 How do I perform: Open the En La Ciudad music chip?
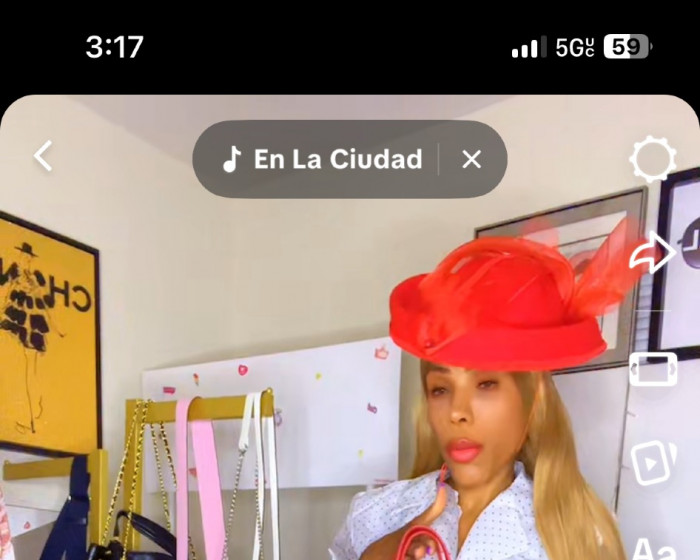pyautogui.click(x=323, y=159)
